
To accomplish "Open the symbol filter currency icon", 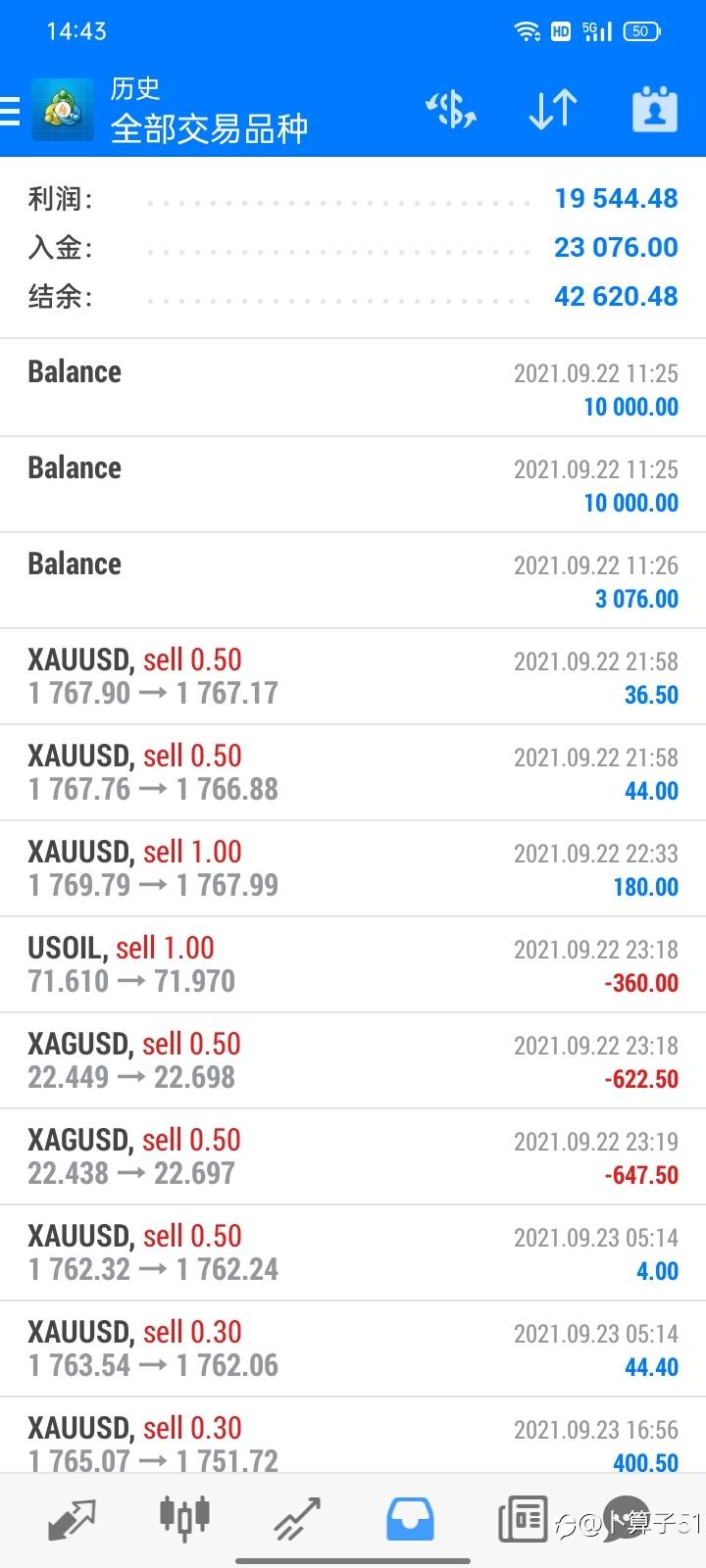I will point(451,110).
